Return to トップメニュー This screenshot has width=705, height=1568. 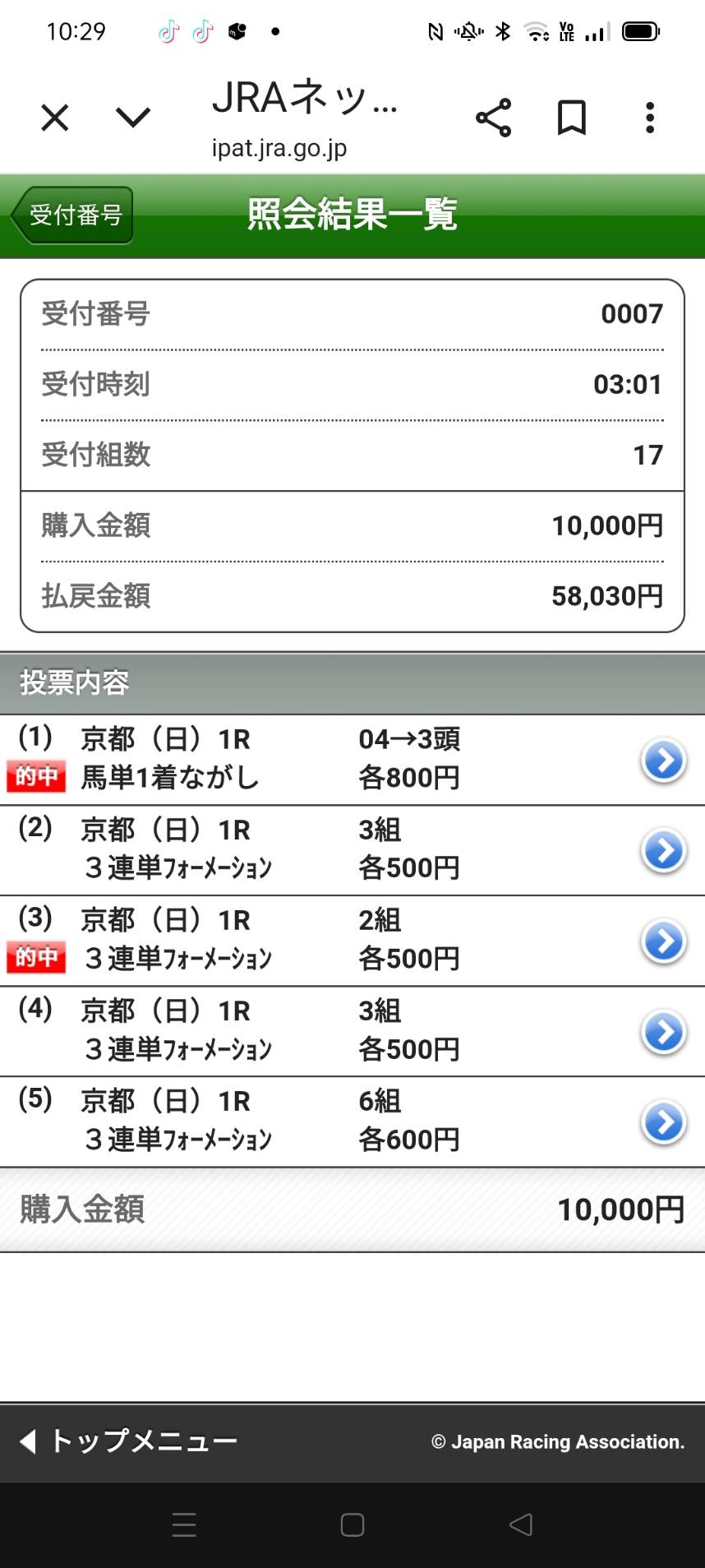click(129, 1441)
